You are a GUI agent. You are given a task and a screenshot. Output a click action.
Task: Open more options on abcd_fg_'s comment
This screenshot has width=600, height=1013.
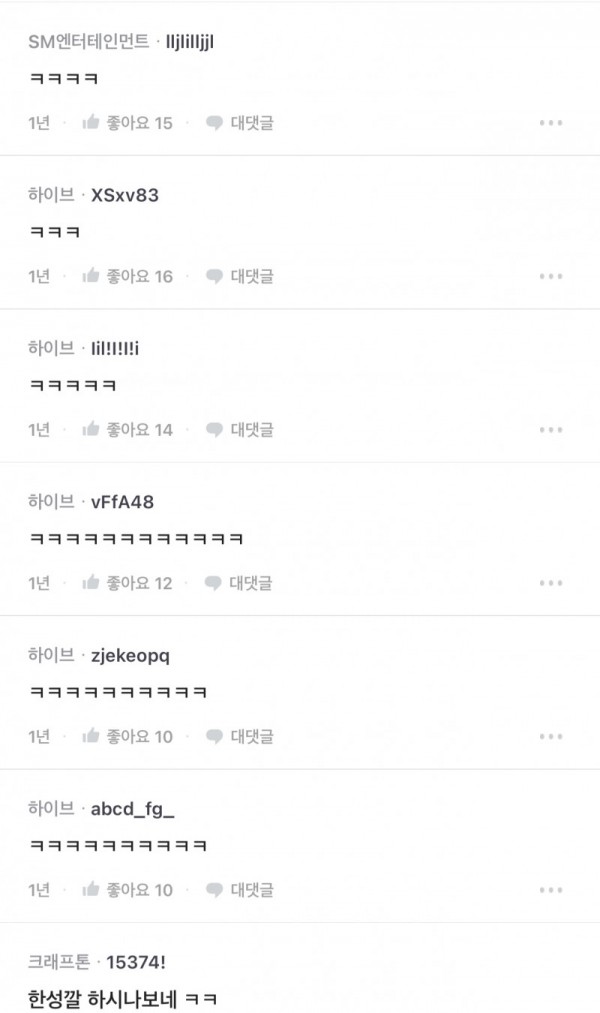551,890
